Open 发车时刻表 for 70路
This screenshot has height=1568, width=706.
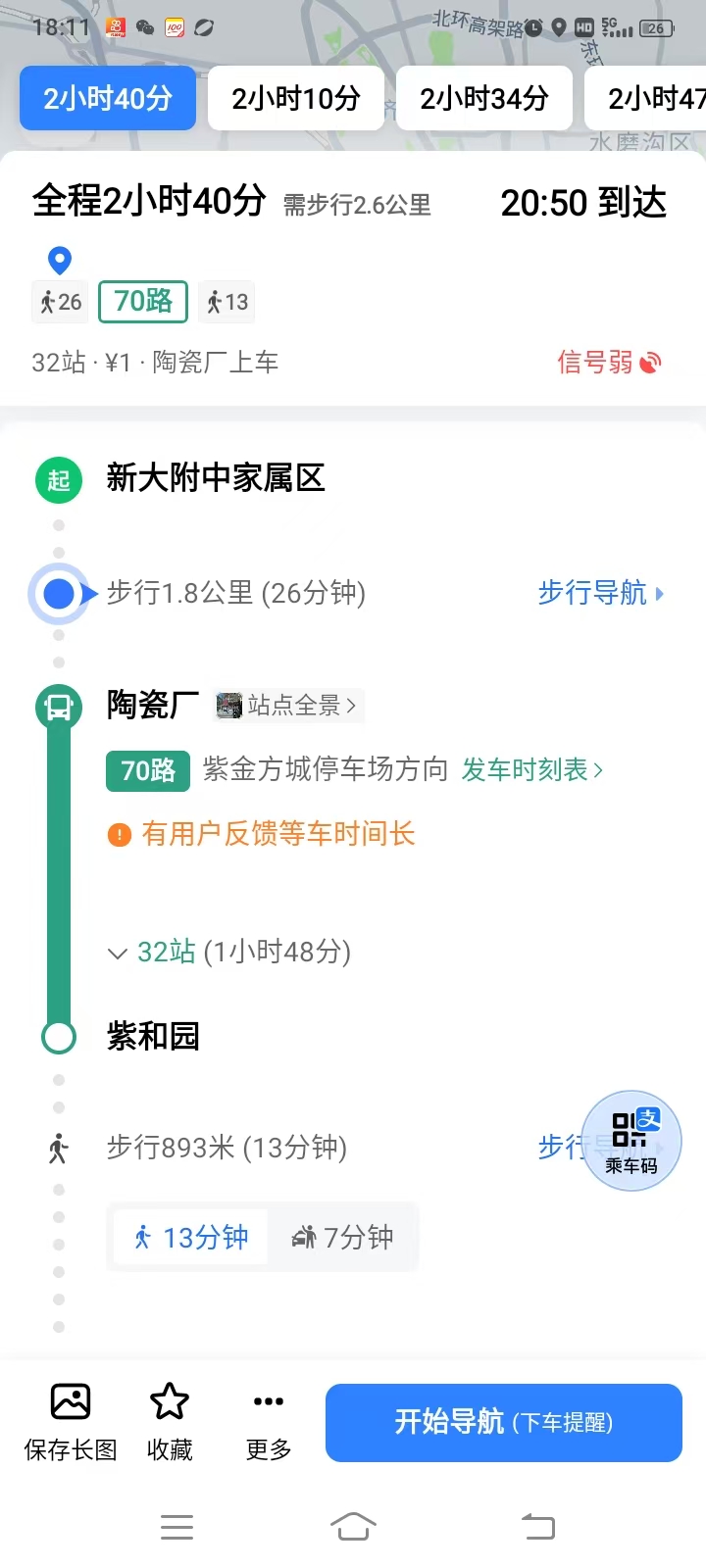(x=532, y=770)
